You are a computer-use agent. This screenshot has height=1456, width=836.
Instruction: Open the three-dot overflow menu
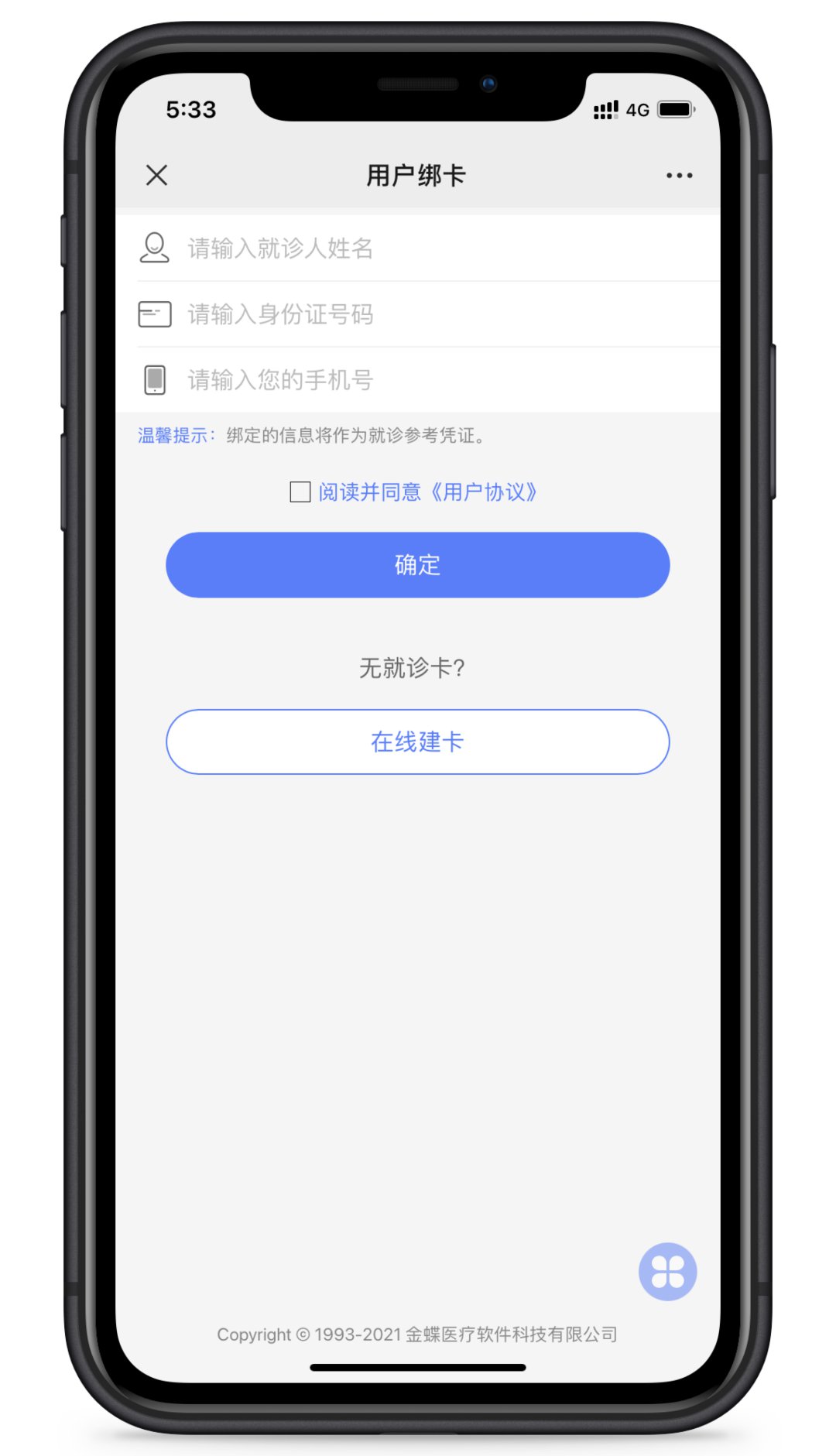coord(679,176)
